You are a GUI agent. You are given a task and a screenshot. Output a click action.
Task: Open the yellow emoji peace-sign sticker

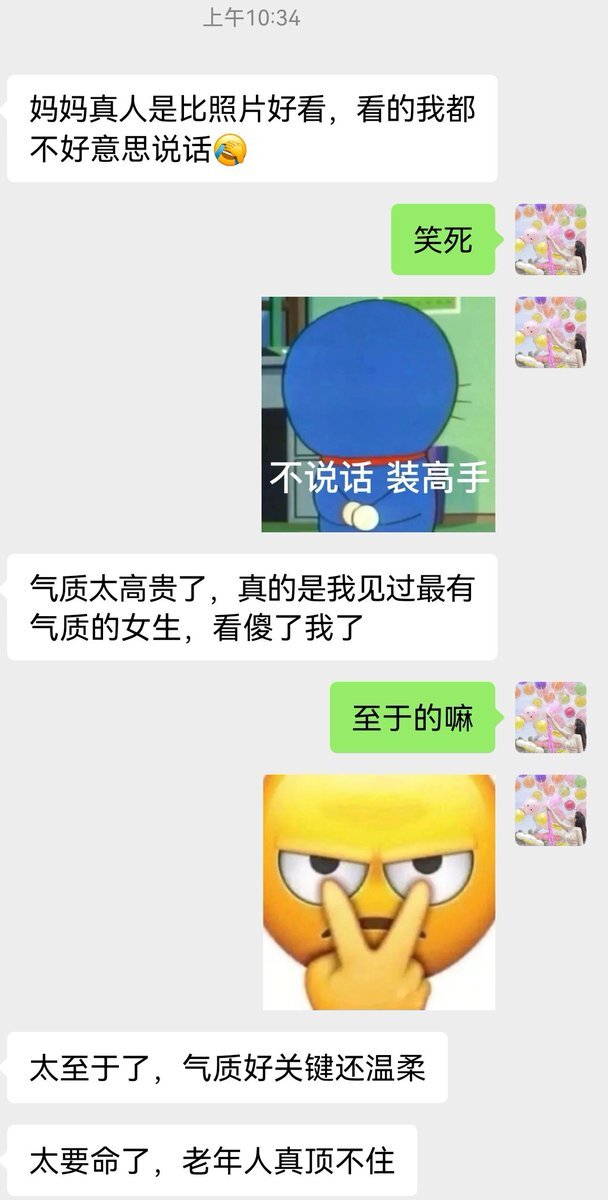378,892
